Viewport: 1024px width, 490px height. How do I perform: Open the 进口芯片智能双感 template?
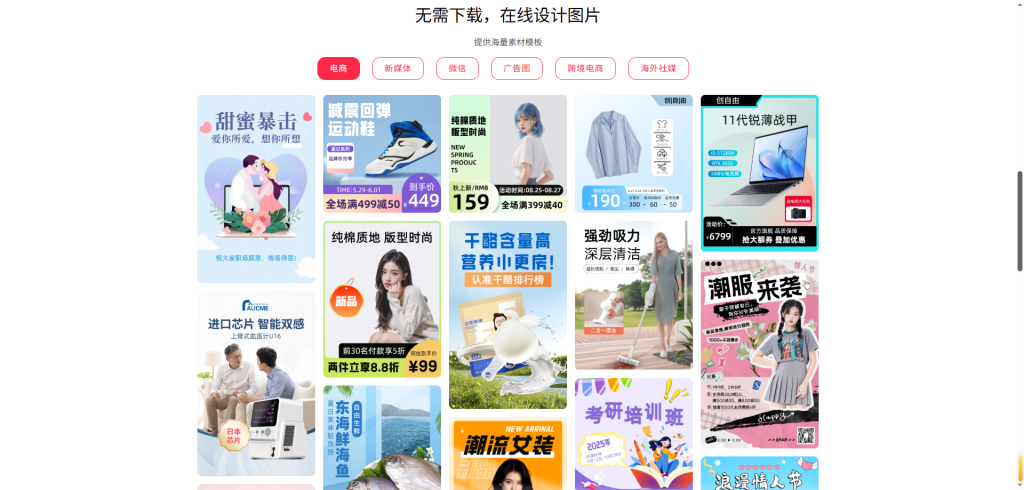pyautogui.click(x=256, y=383)
